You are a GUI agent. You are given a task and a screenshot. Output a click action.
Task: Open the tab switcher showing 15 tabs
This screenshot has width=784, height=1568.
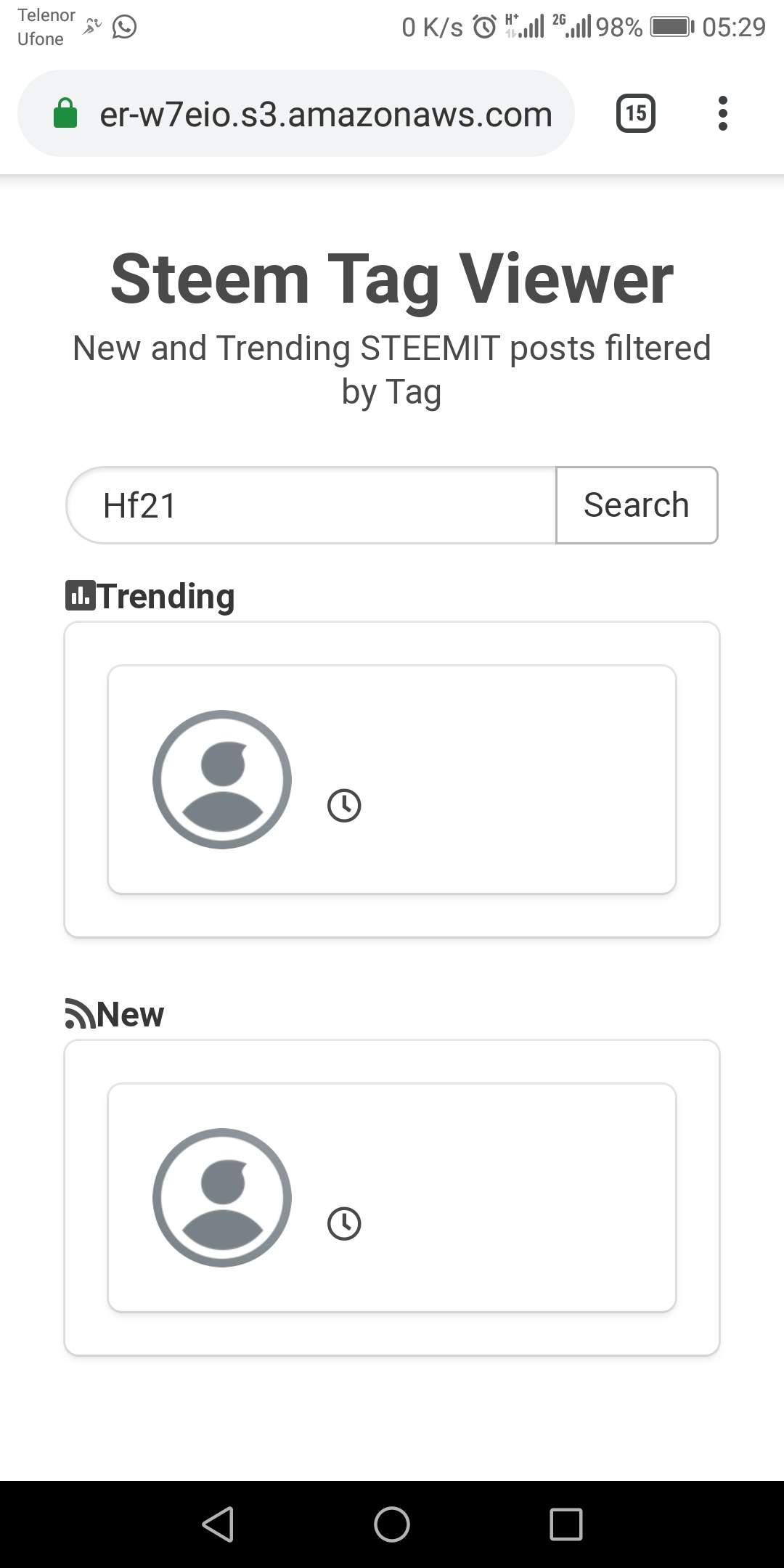(635, 113)
